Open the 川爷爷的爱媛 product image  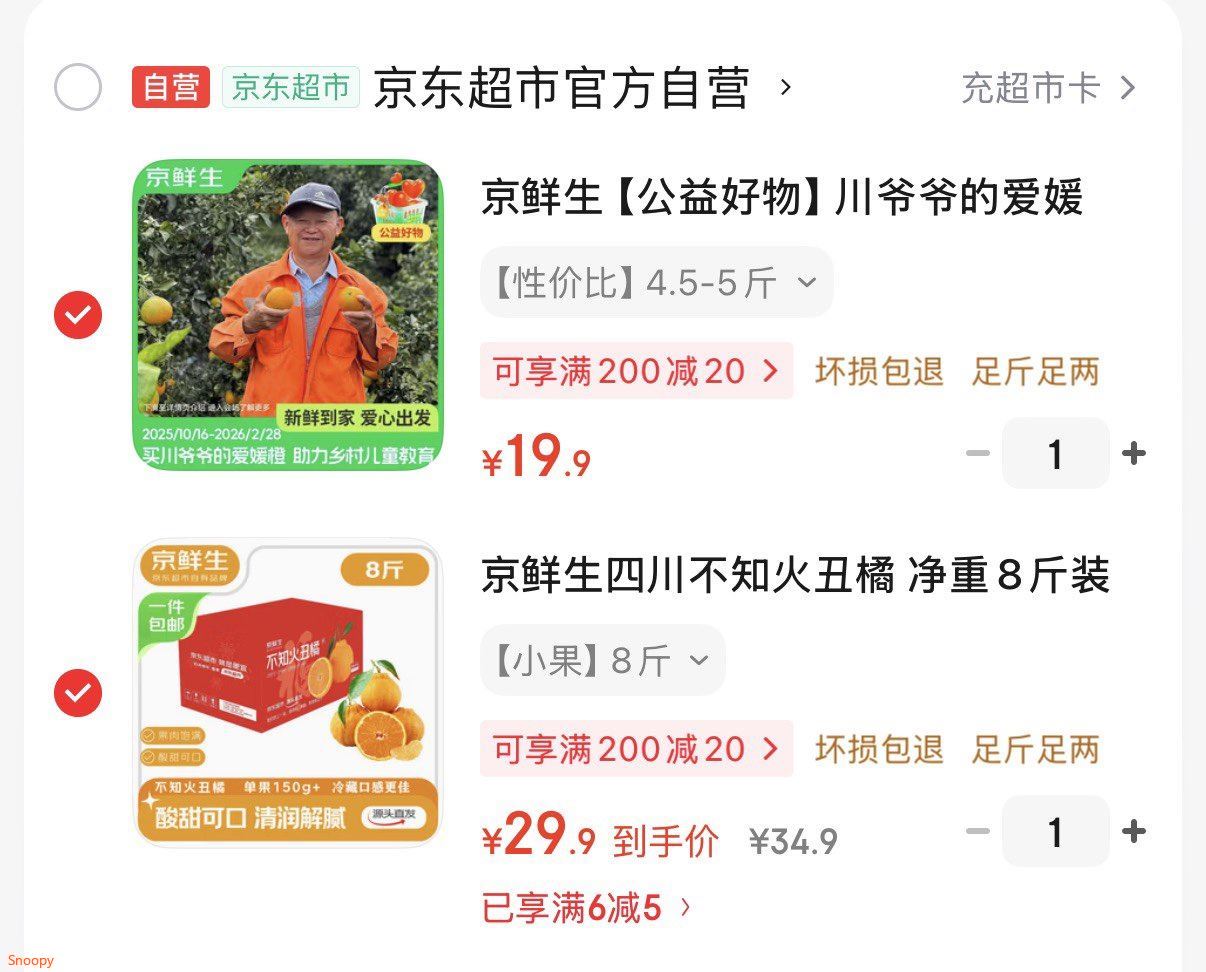tap(288, 314)
